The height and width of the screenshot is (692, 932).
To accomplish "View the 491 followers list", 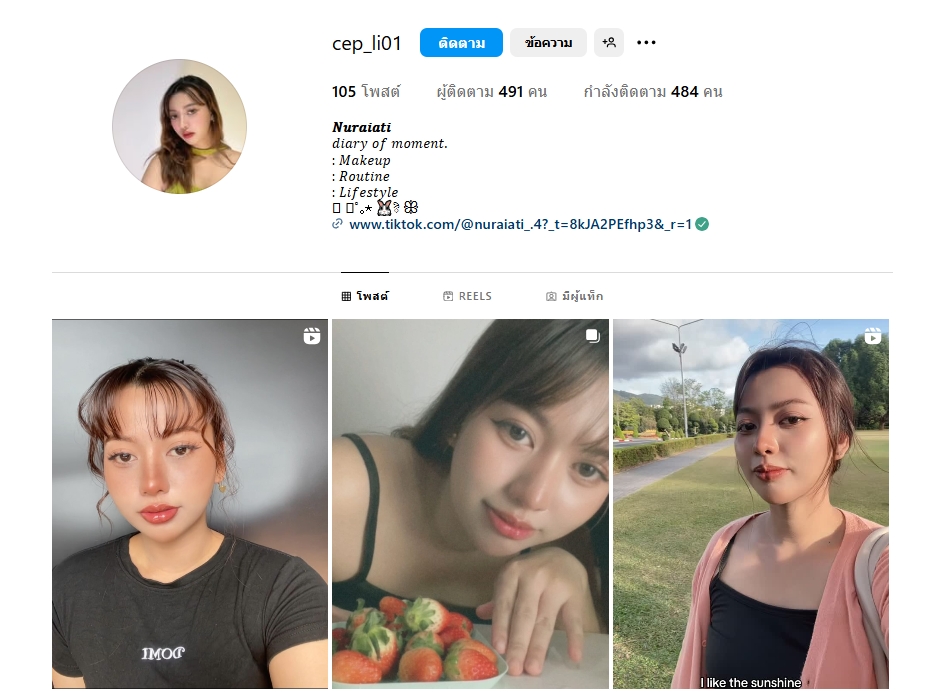I will (x=492, y=92).
